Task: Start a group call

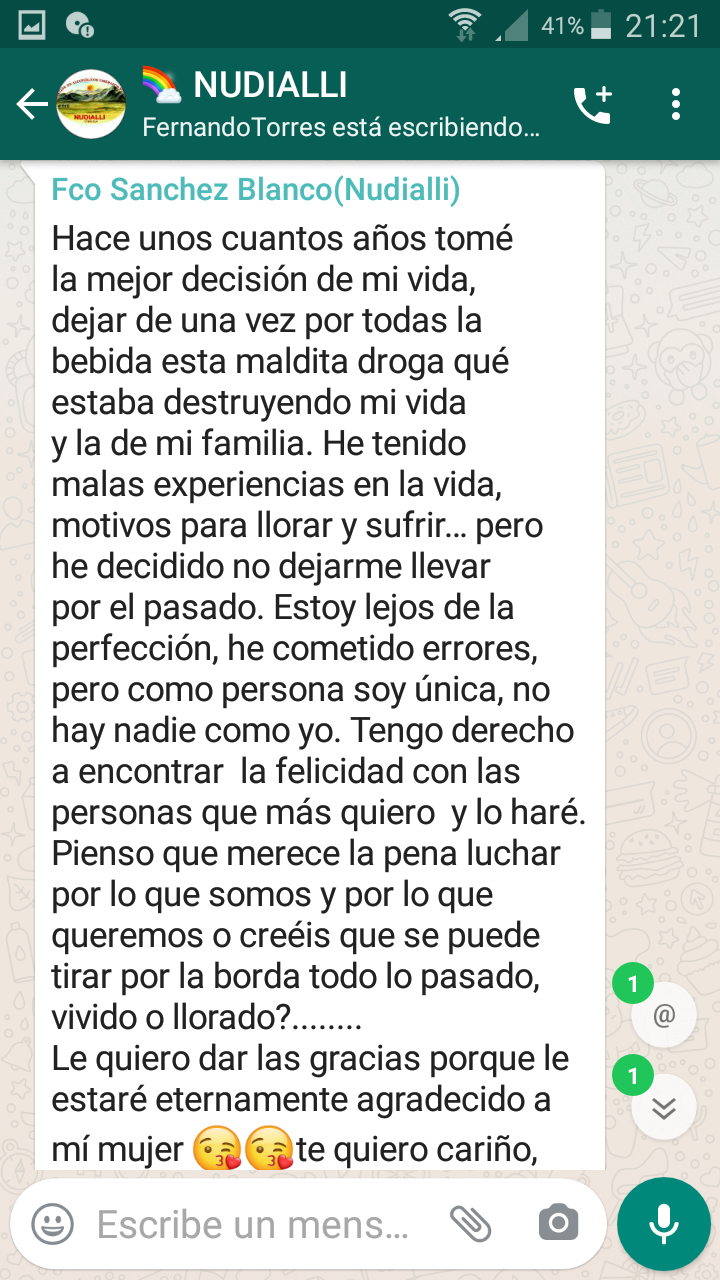Action: point(592,105)
